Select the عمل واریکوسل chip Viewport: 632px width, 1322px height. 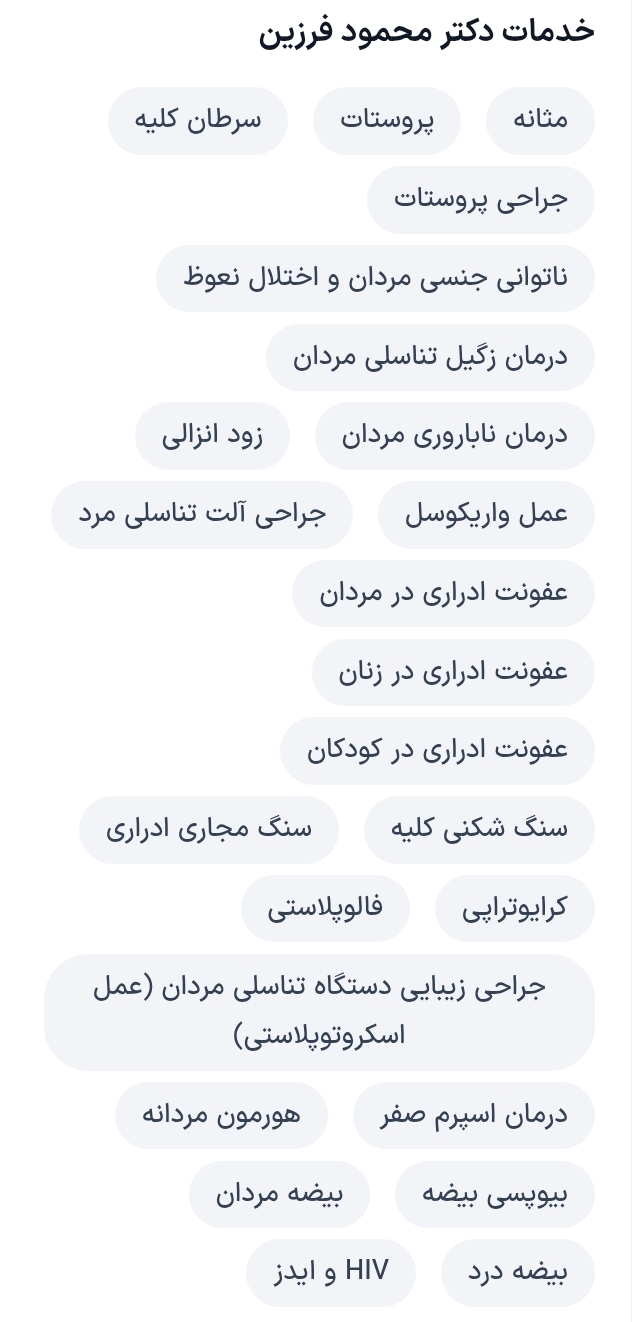(486, 515)
